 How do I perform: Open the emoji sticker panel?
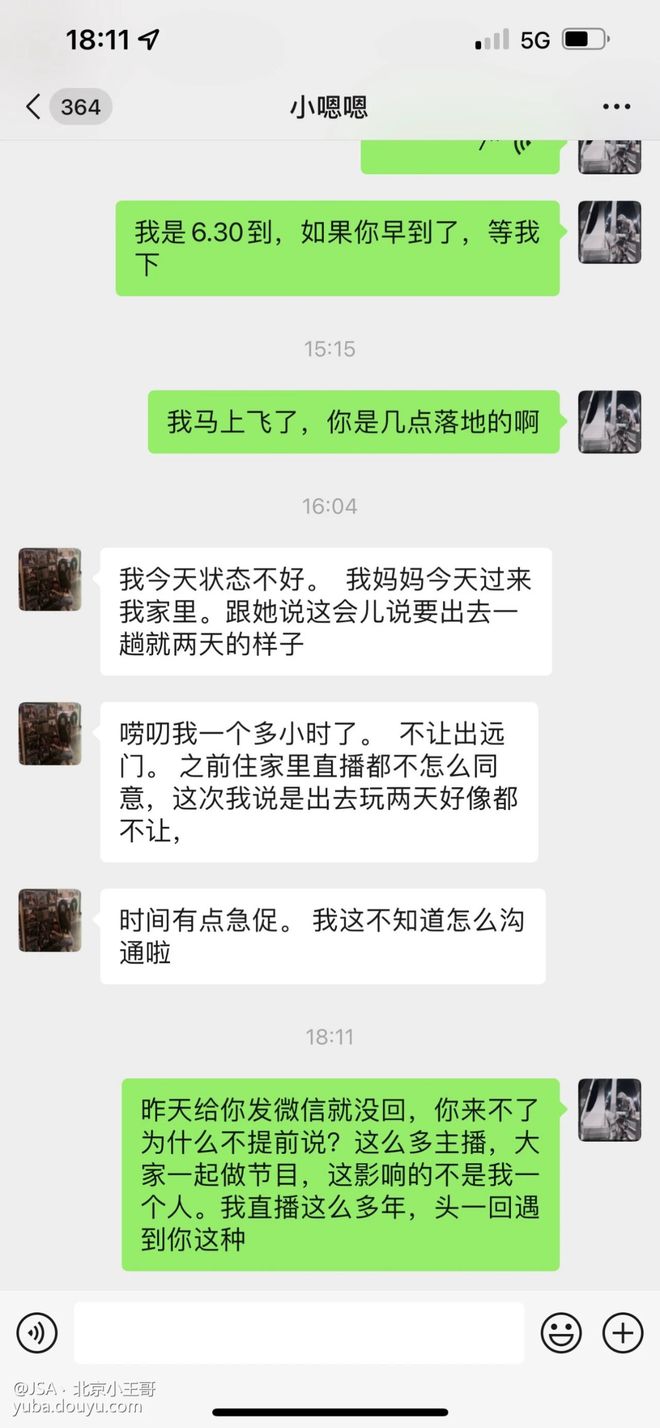[x=561, y=1333]
